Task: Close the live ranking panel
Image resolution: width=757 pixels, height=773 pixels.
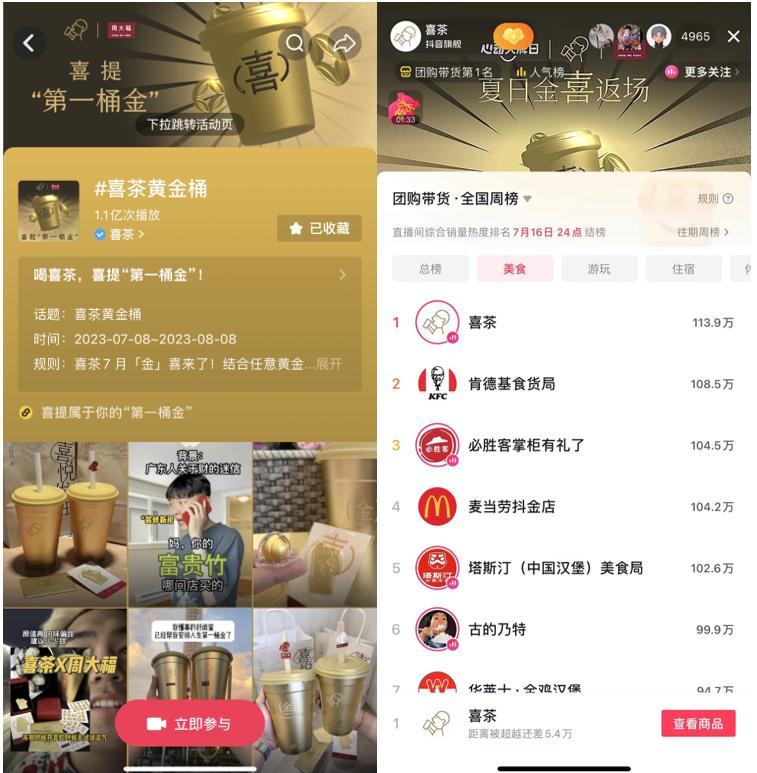Action: click(x=733, y=36)
